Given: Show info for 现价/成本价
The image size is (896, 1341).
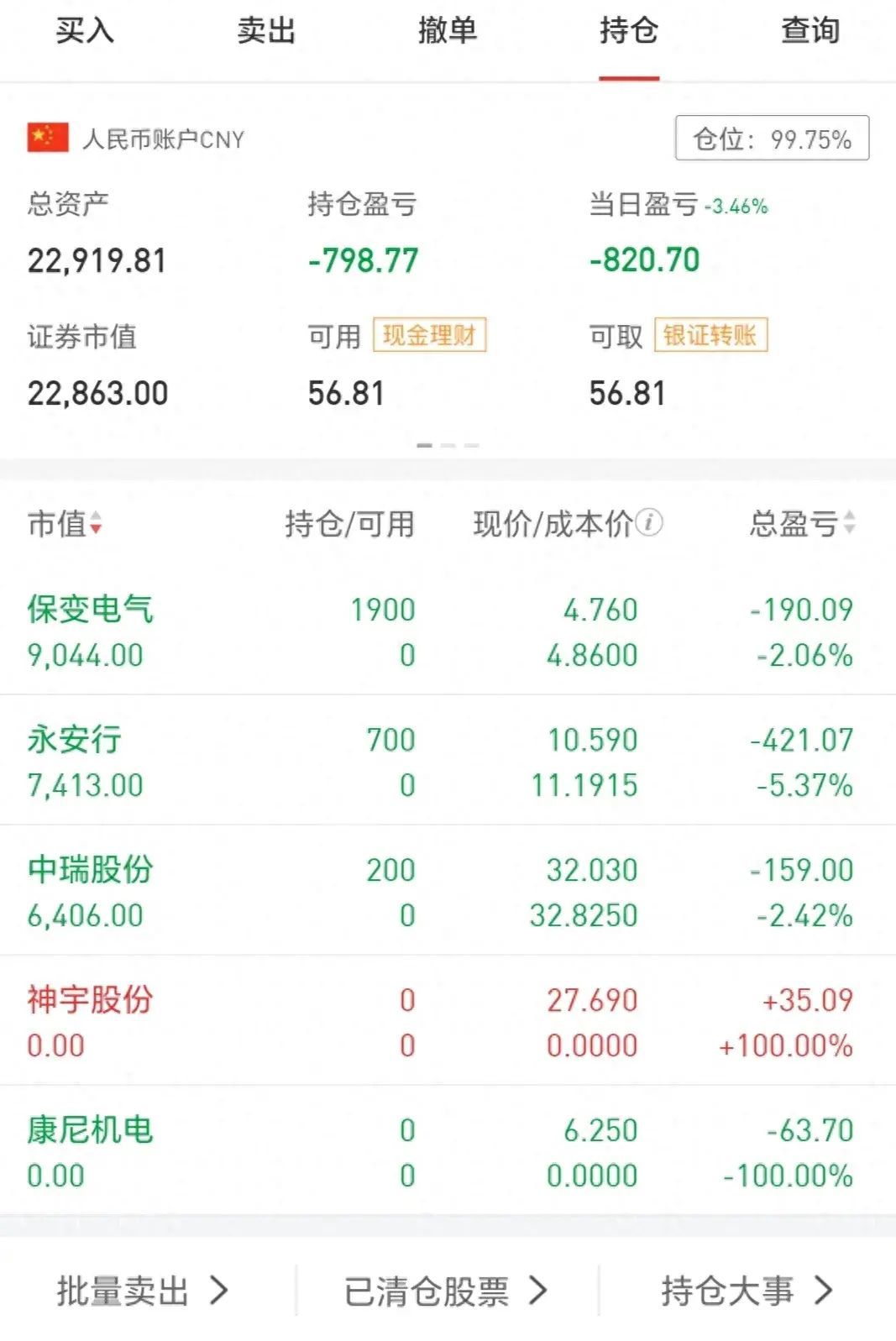Looking at the screenshot, I should pos(649,523).
